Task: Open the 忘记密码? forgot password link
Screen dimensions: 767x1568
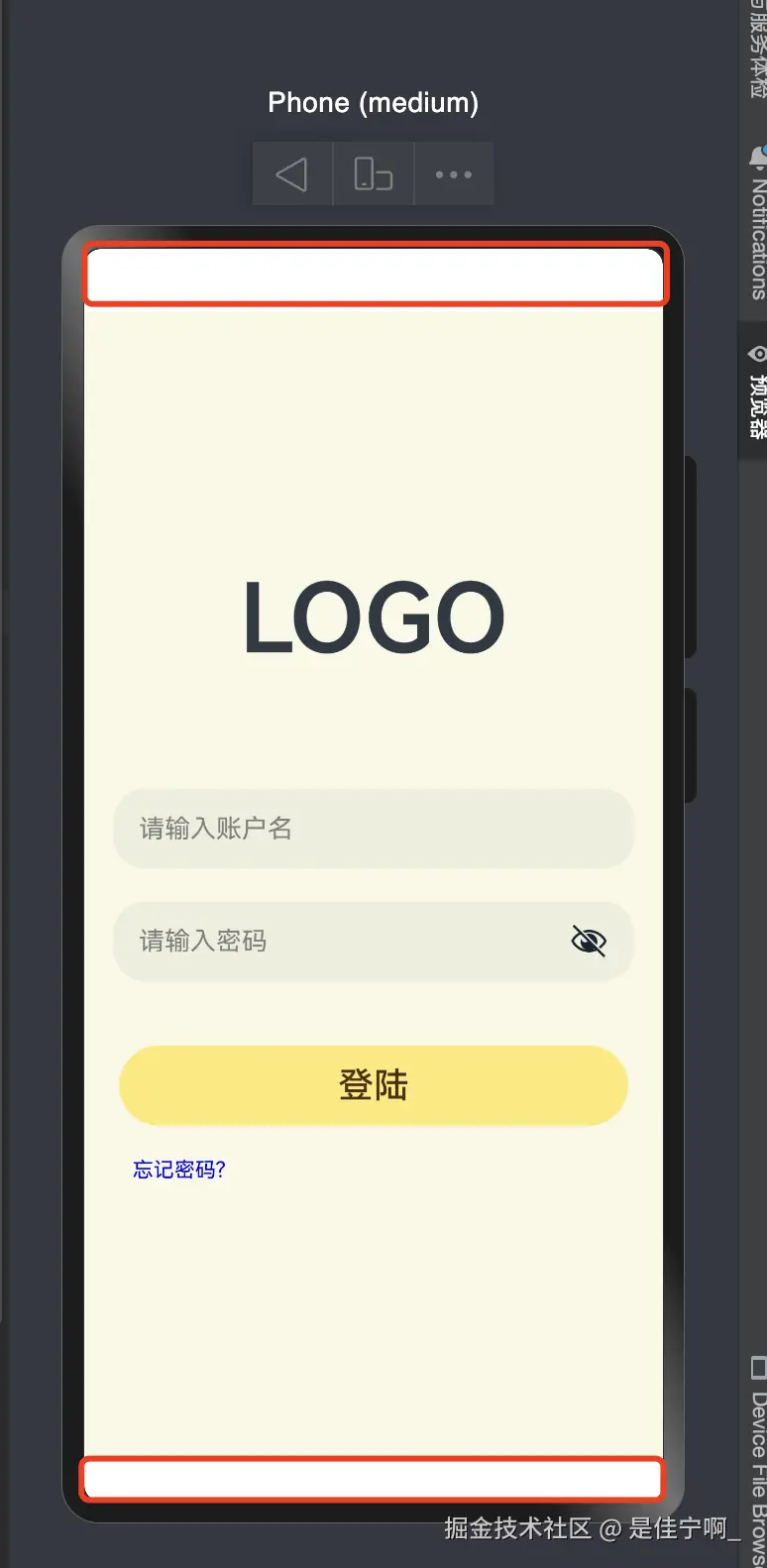Action: click(x=179, y=1170)
